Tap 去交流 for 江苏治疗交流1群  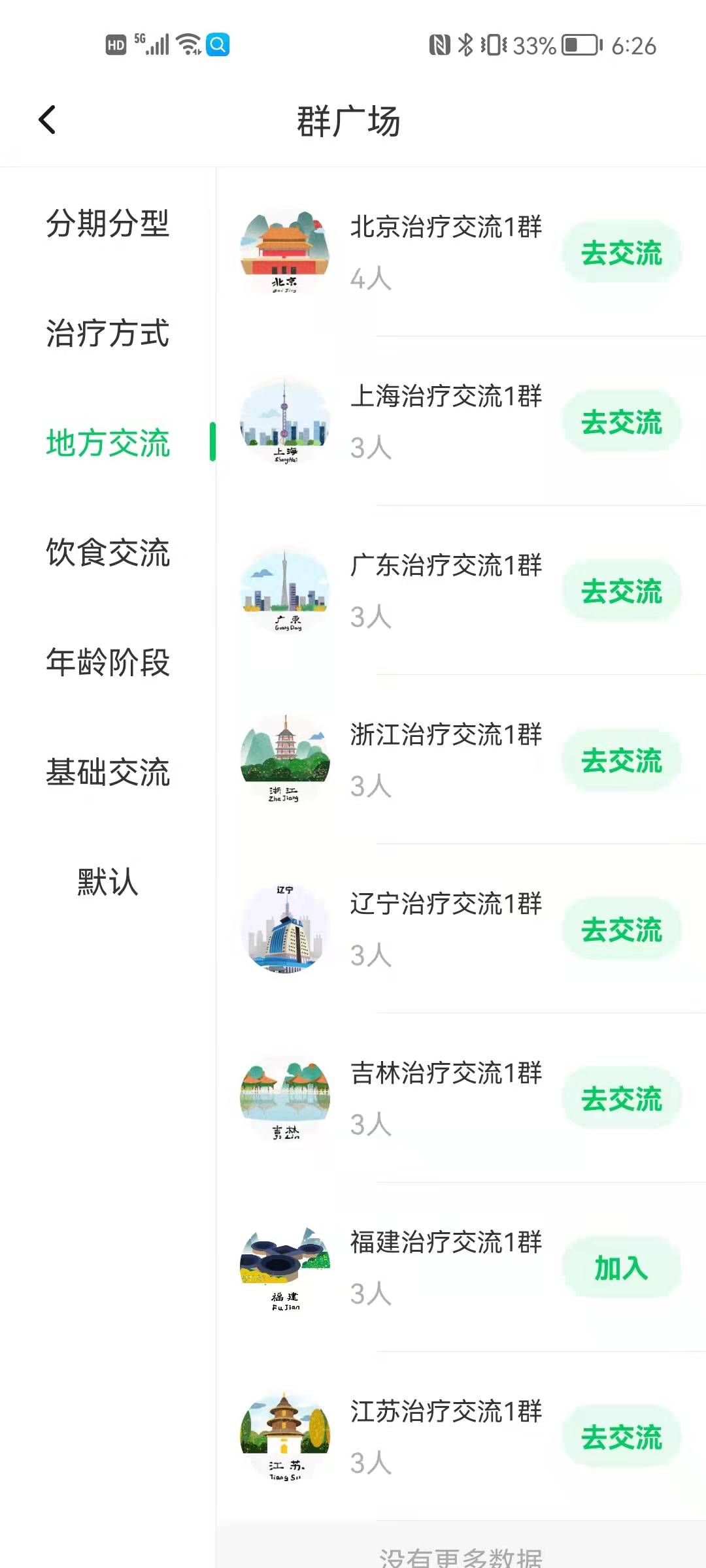pos(621,1437)
